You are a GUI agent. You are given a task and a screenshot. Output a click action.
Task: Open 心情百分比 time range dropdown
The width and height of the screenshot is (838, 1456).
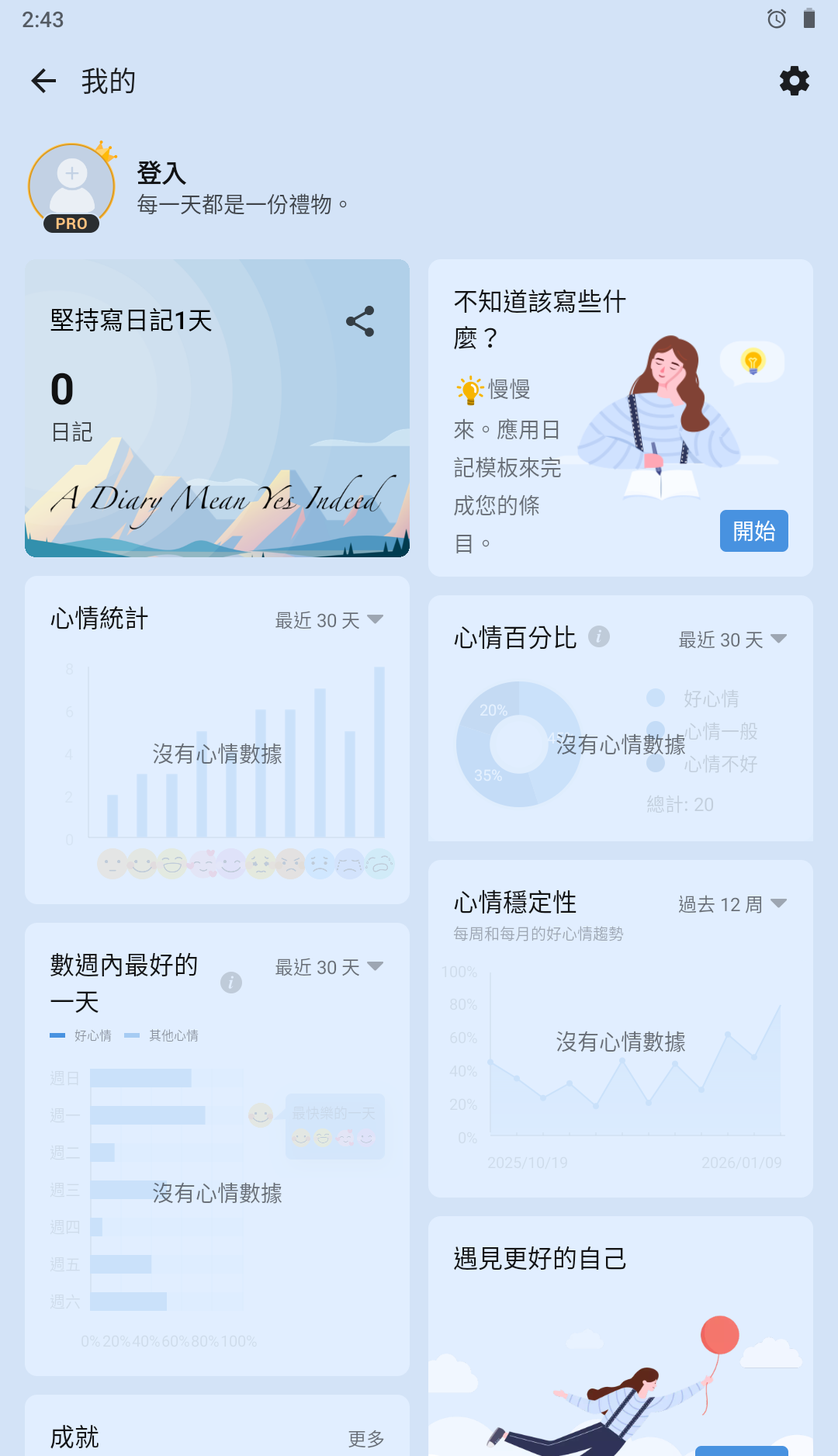[732, 640]
